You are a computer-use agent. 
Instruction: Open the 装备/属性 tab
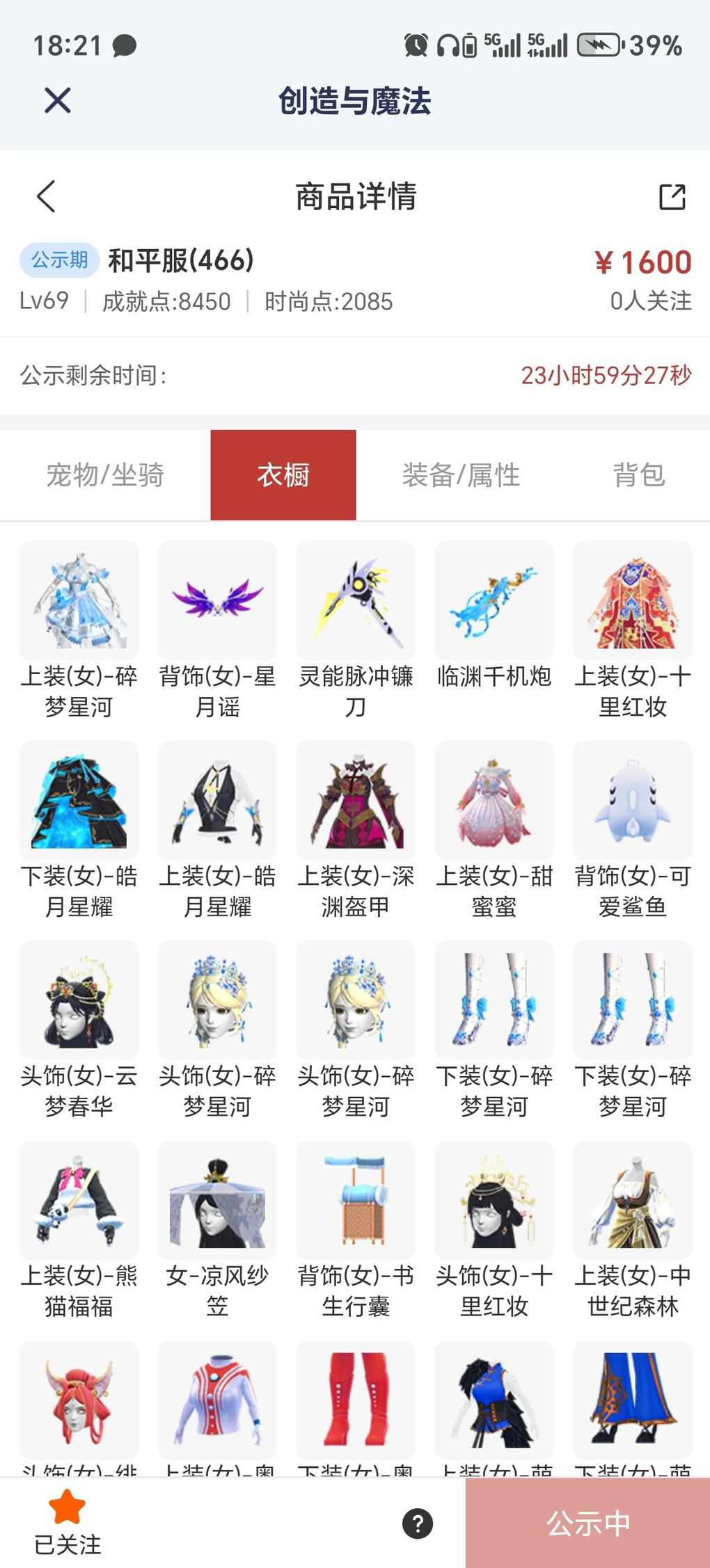(x=461, y=475)
